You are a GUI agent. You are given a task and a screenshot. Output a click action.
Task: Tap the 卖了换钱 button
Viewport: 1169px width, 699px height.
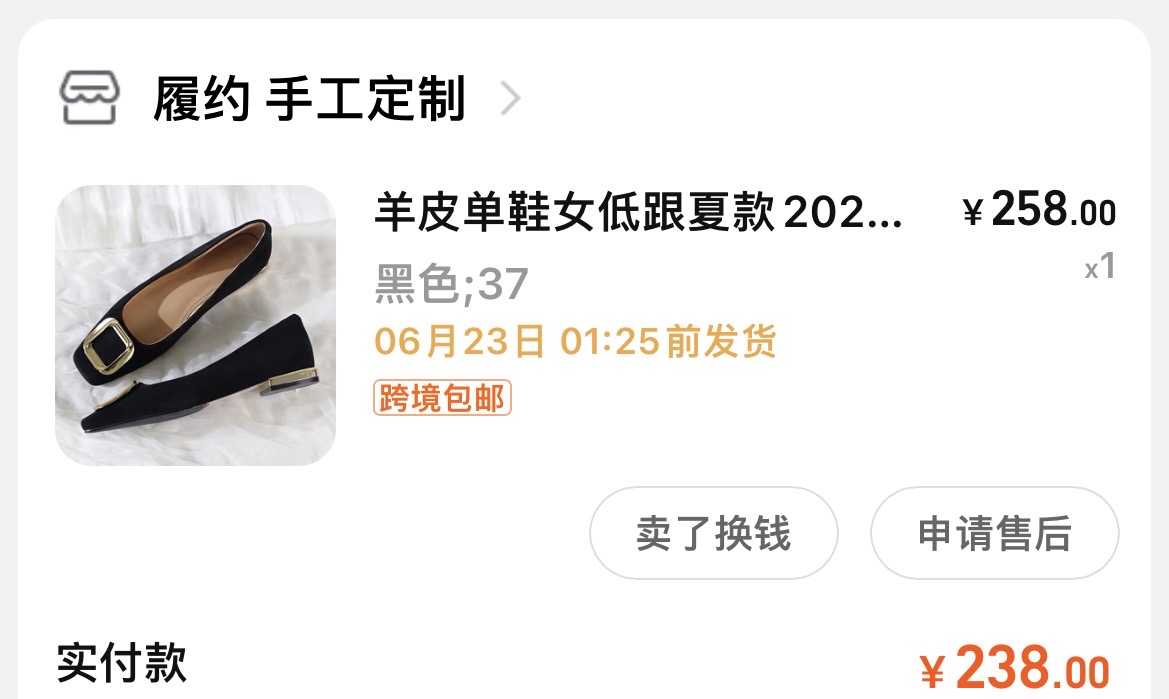click(x=713, y=533)
